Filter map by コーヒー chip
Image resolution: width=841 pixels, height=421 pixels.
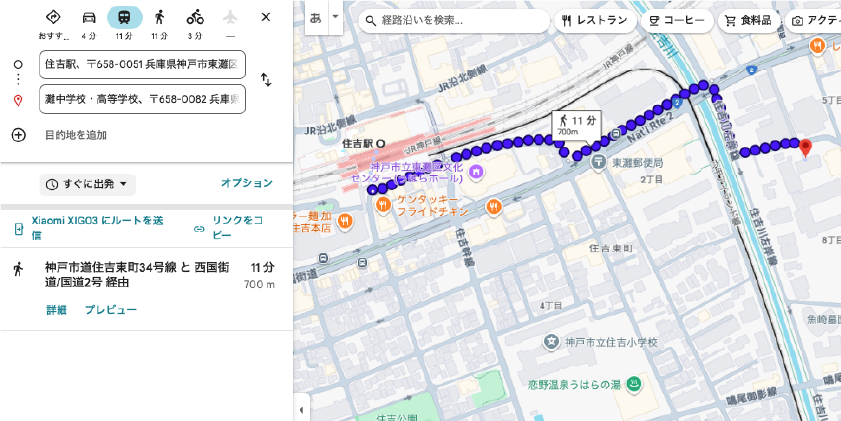point(676,20)
